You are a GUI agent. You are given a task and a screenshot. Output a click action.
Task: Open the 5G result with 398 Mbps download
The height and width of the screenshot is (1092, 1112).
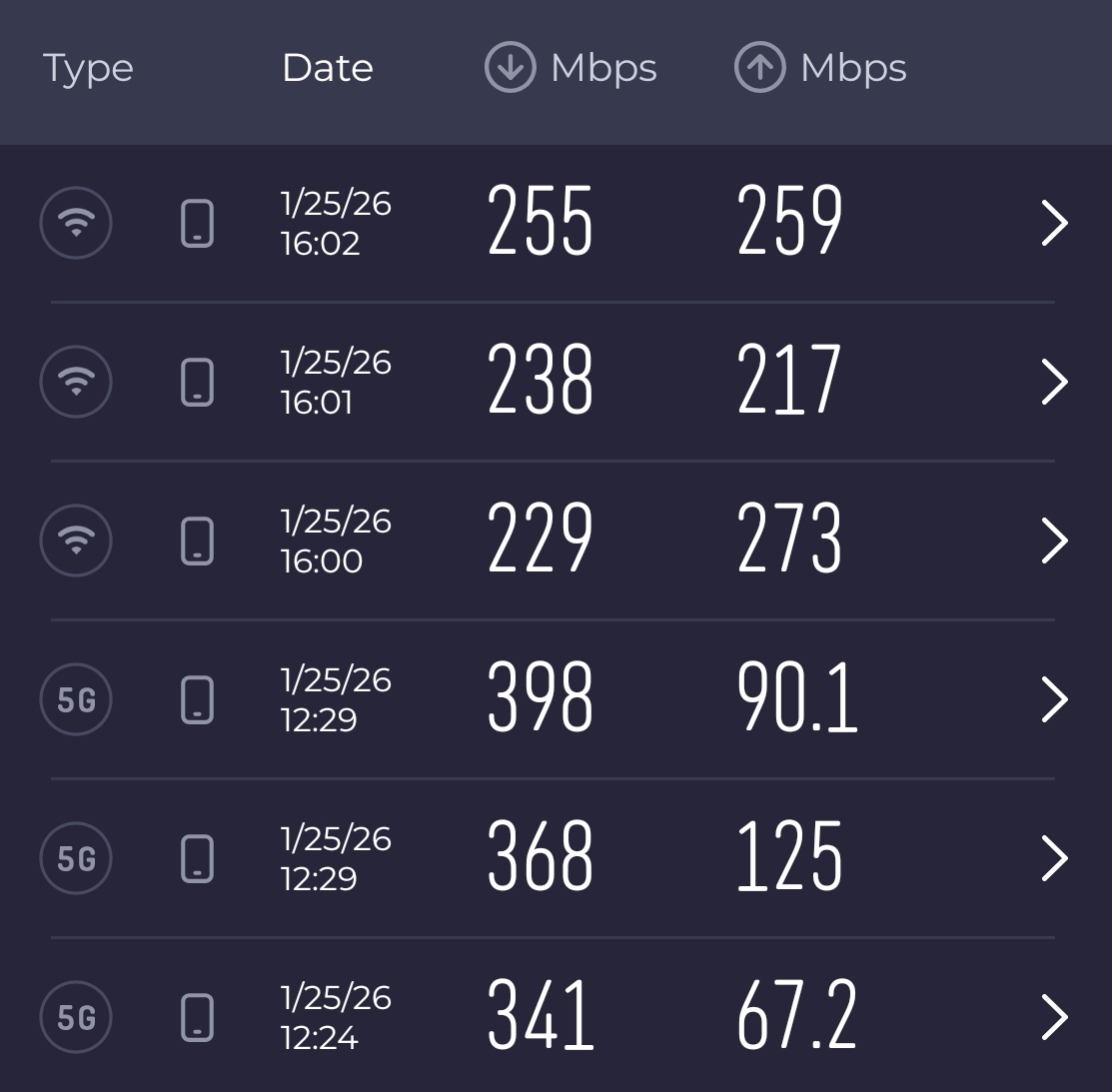coord(1054,699)
